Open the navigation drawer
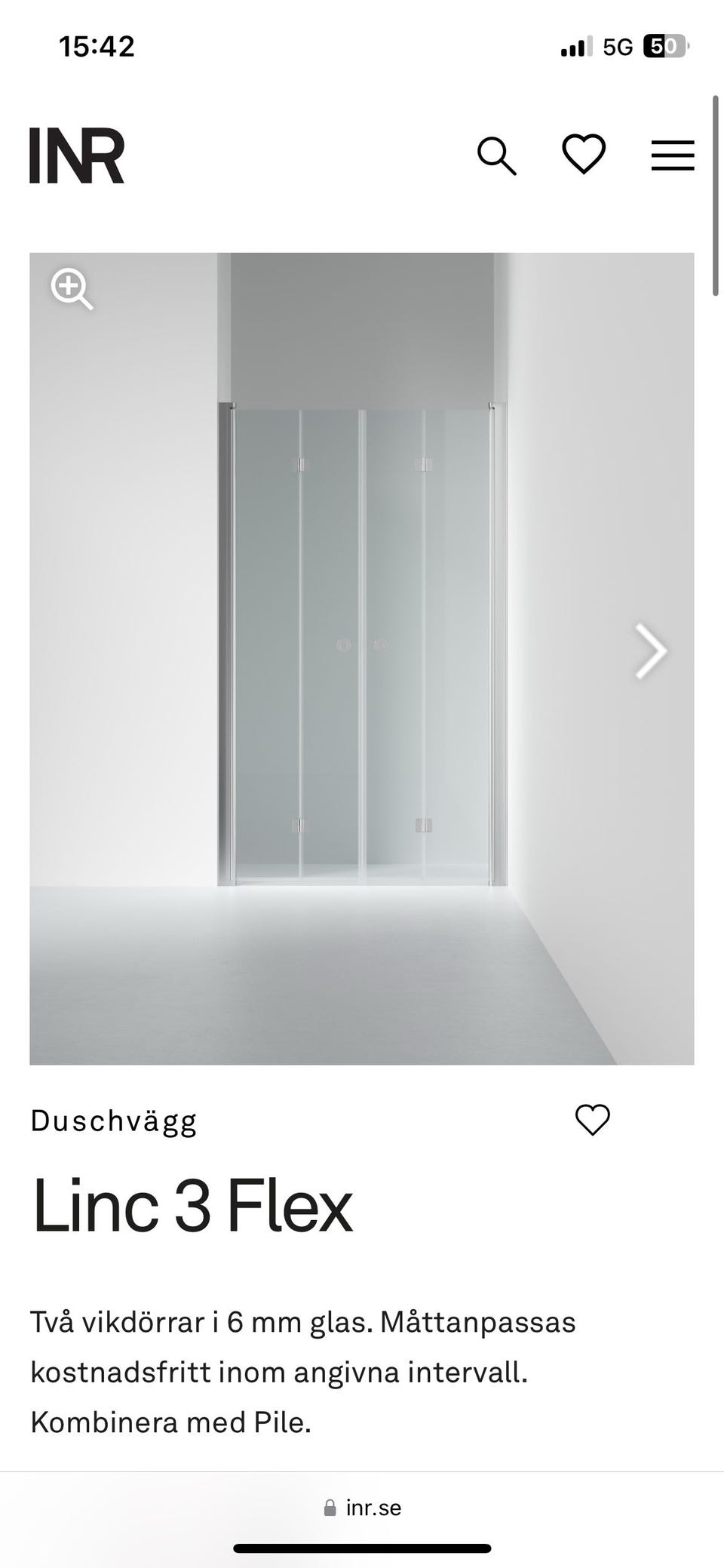Screen dimensions: 724x1568 pyautogui.click(x=672, y=155)
